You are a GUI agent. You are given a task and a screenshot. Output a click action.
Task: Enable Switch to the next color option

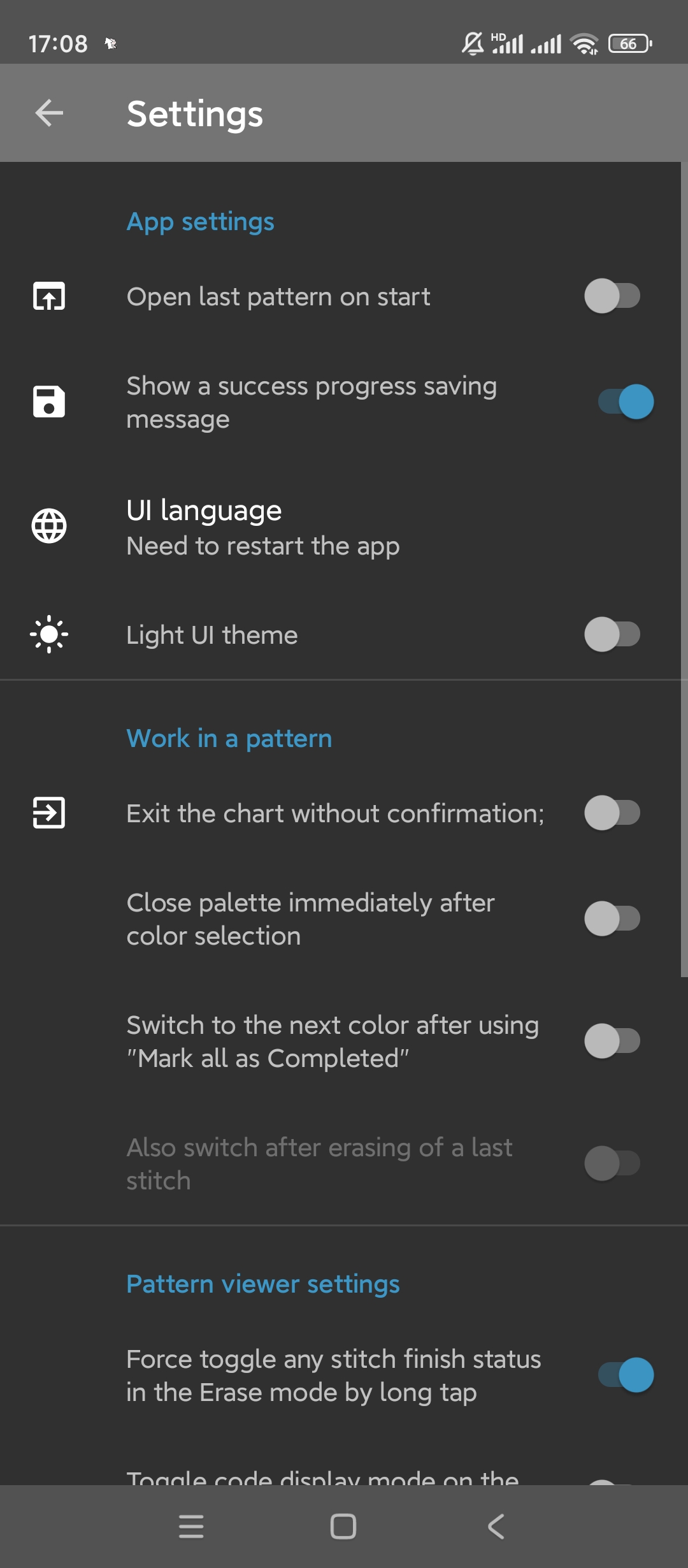pos(612,1041)
